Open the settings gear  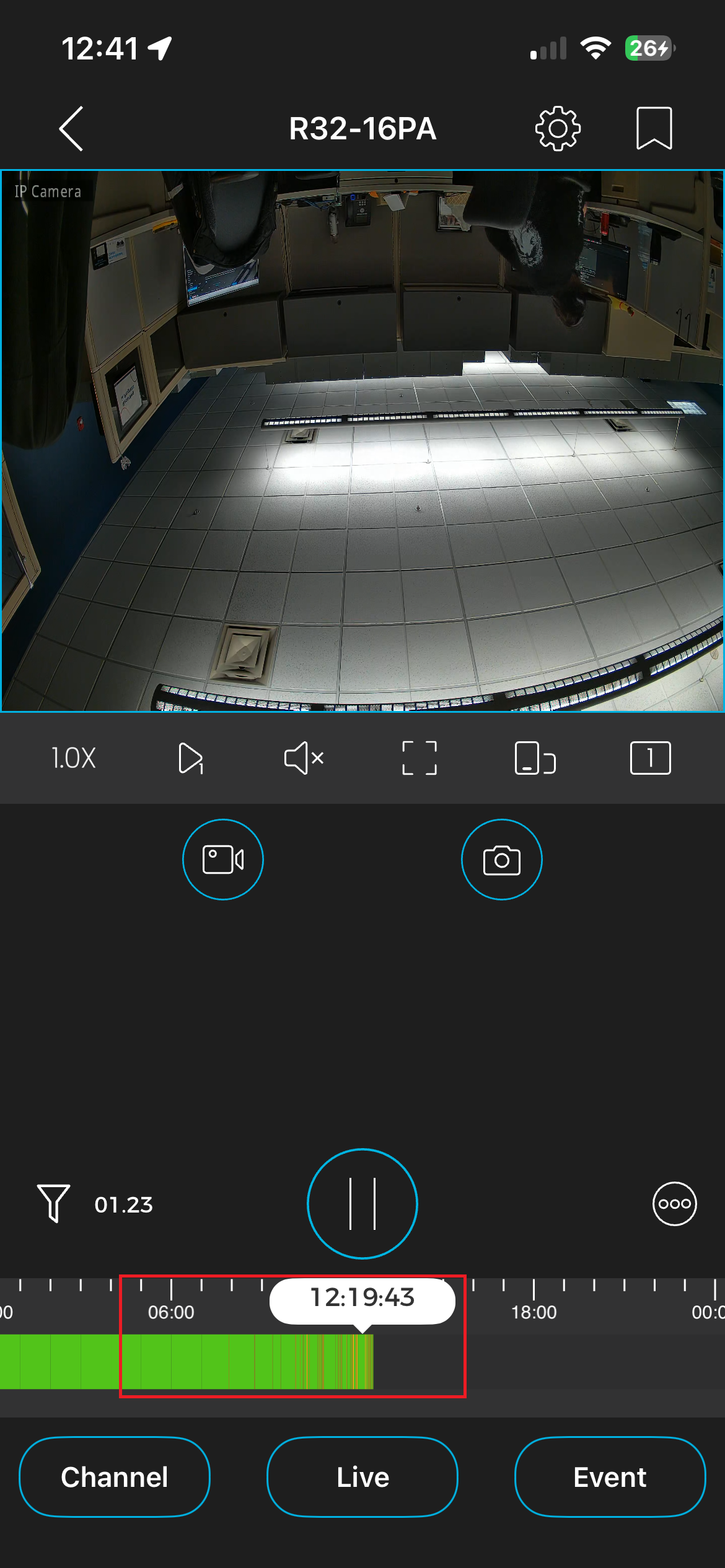coord(558,128)
